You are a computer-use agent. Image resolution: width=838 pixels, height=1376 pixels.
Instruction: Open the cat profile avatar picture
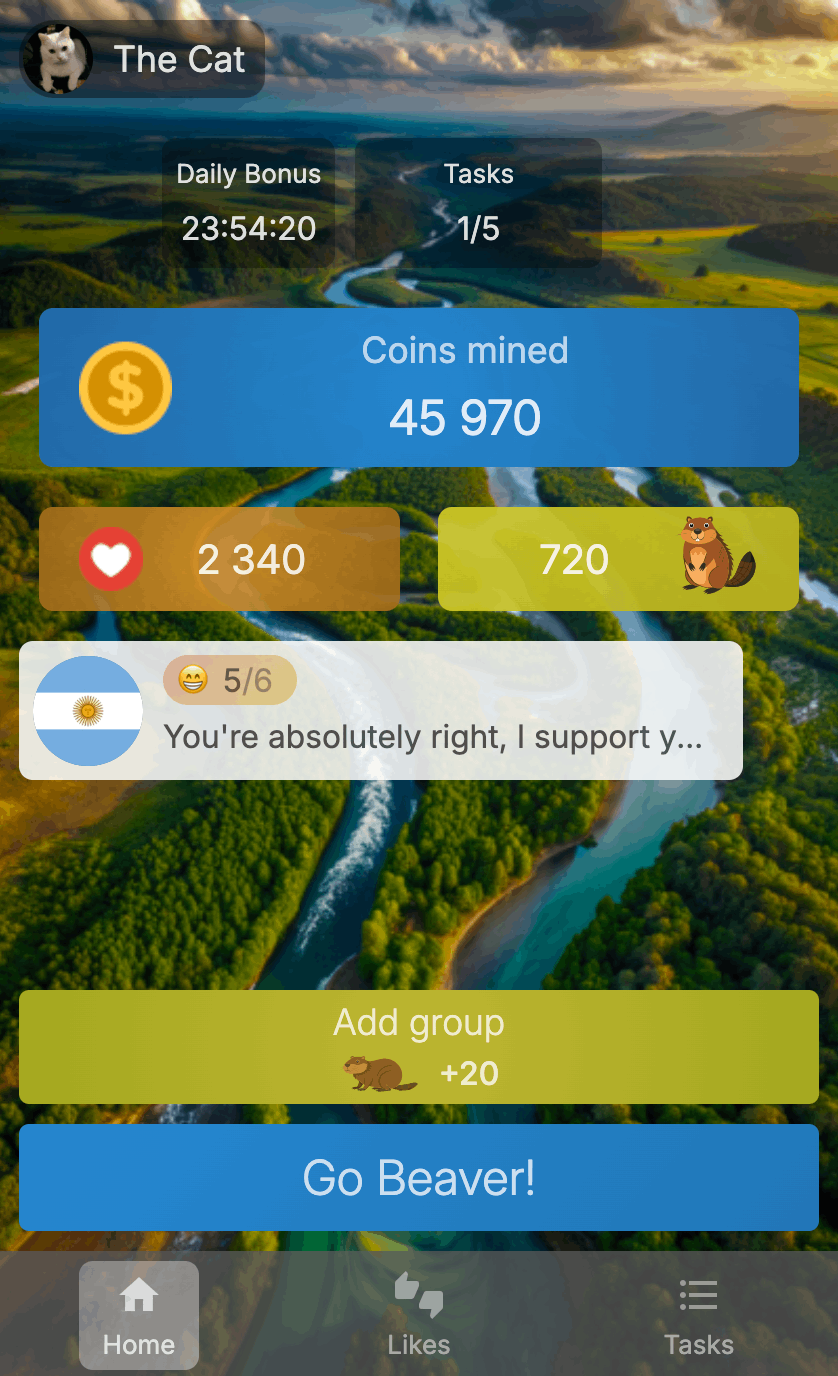tap(57, 58)
